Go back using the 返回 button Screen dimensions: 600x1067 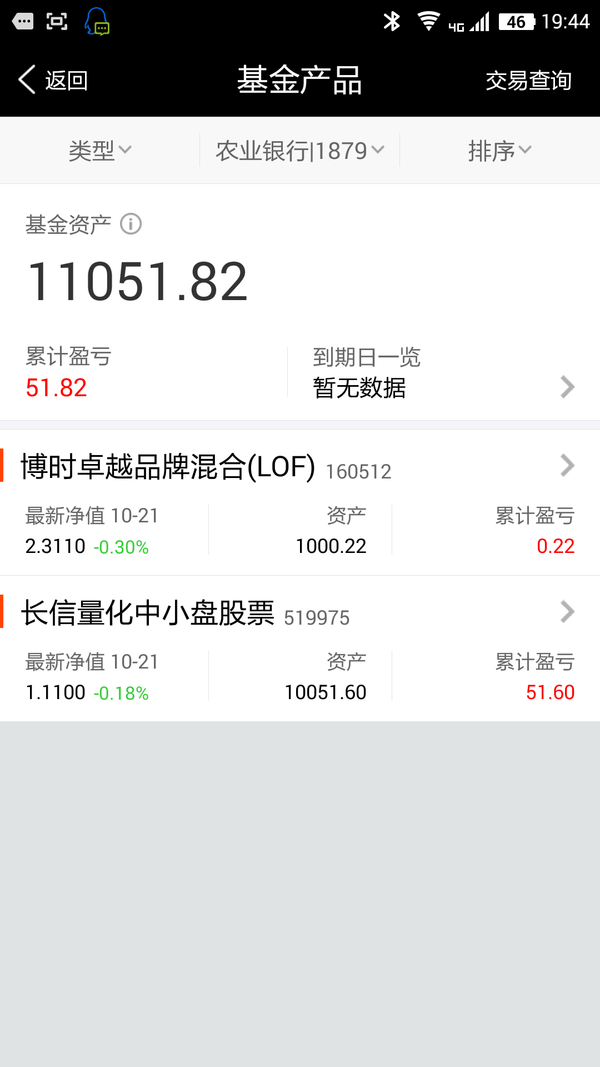click(x=53, y=80)
